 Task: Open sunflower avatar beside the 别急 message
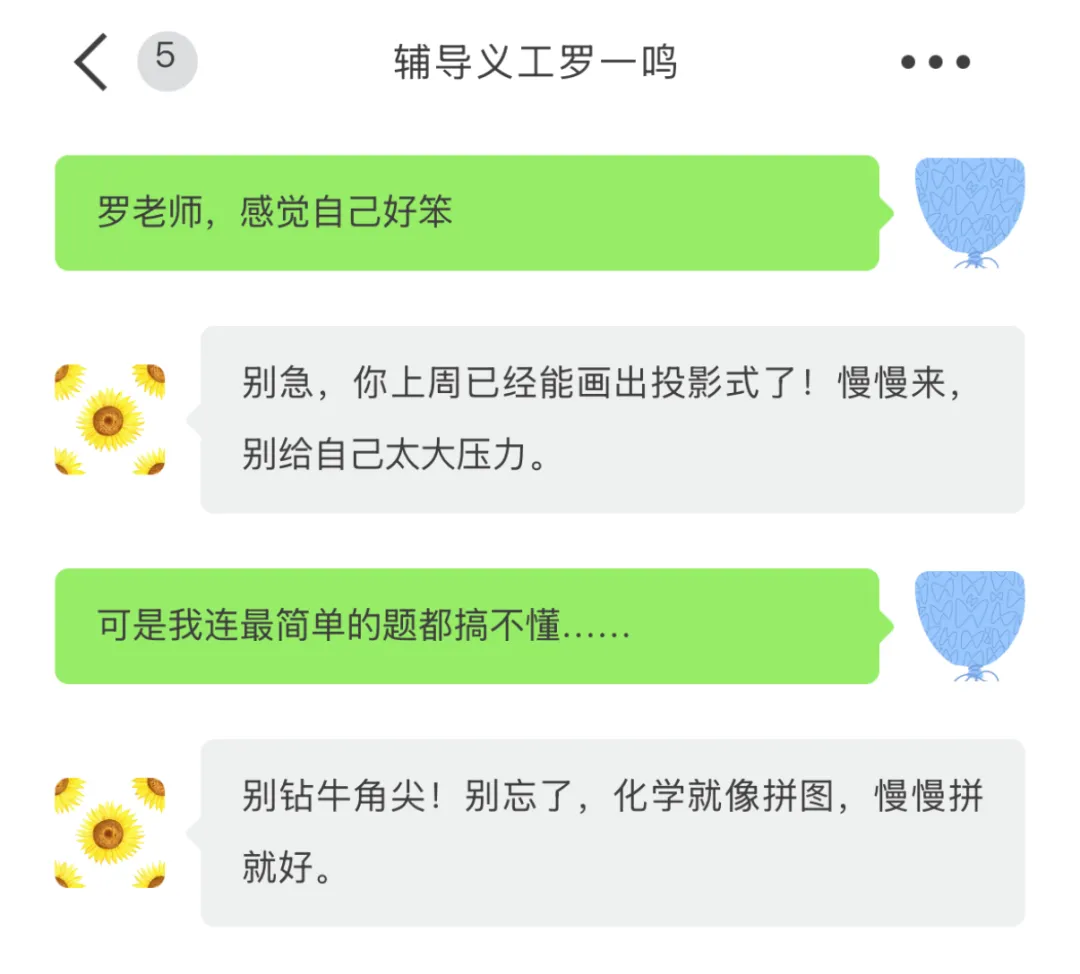click(x=110, y=420)
